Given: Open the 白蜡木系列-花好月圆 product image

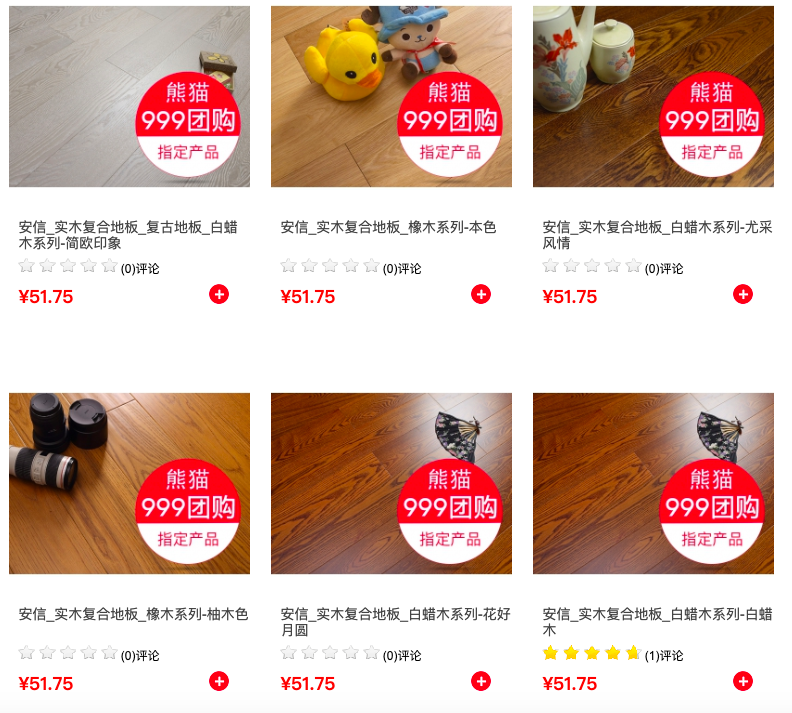Looking at the screenshot, I should point(391,483).
